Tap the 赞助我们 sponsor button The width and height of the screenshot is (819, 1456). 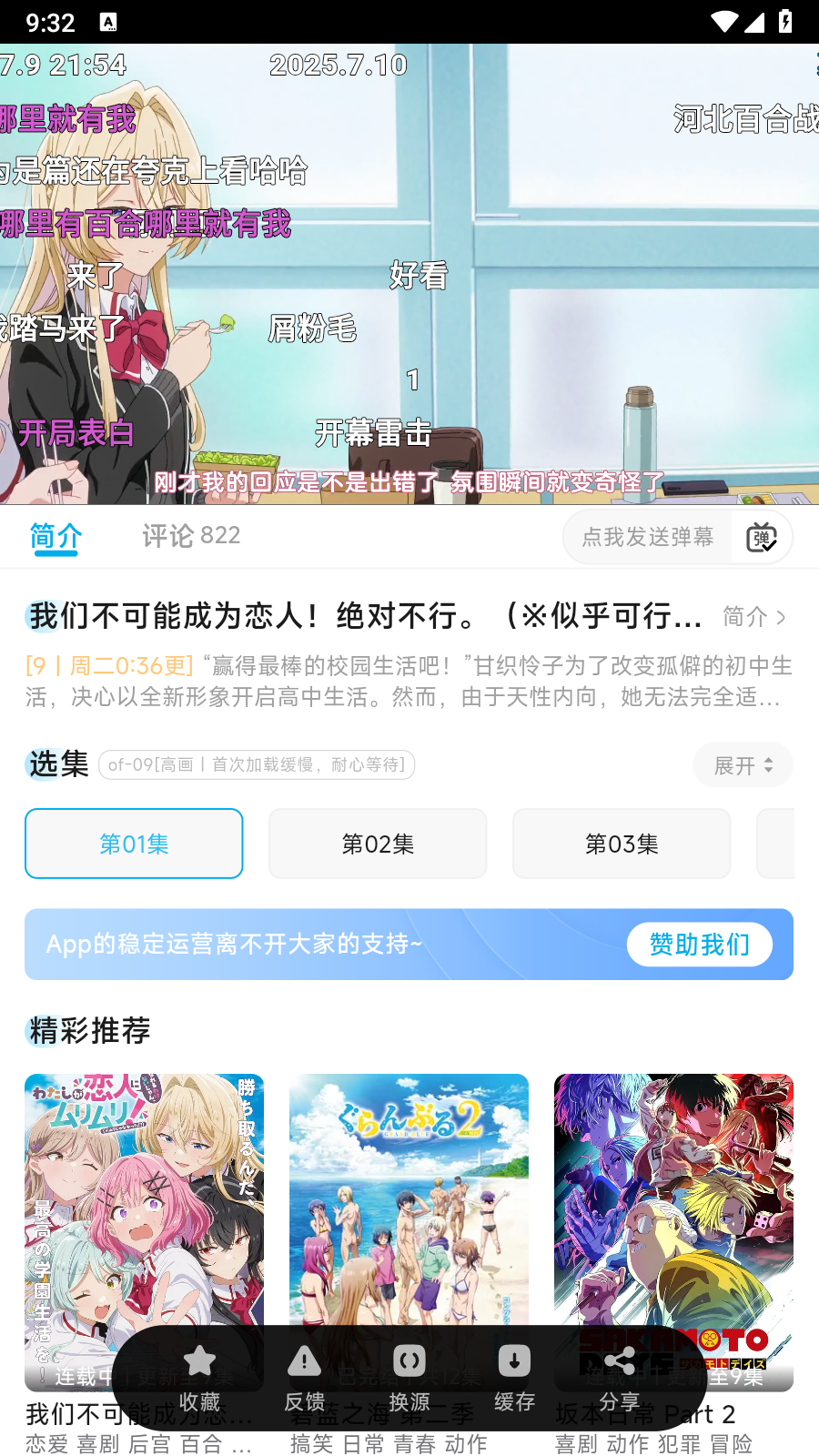tap(699, 945)
